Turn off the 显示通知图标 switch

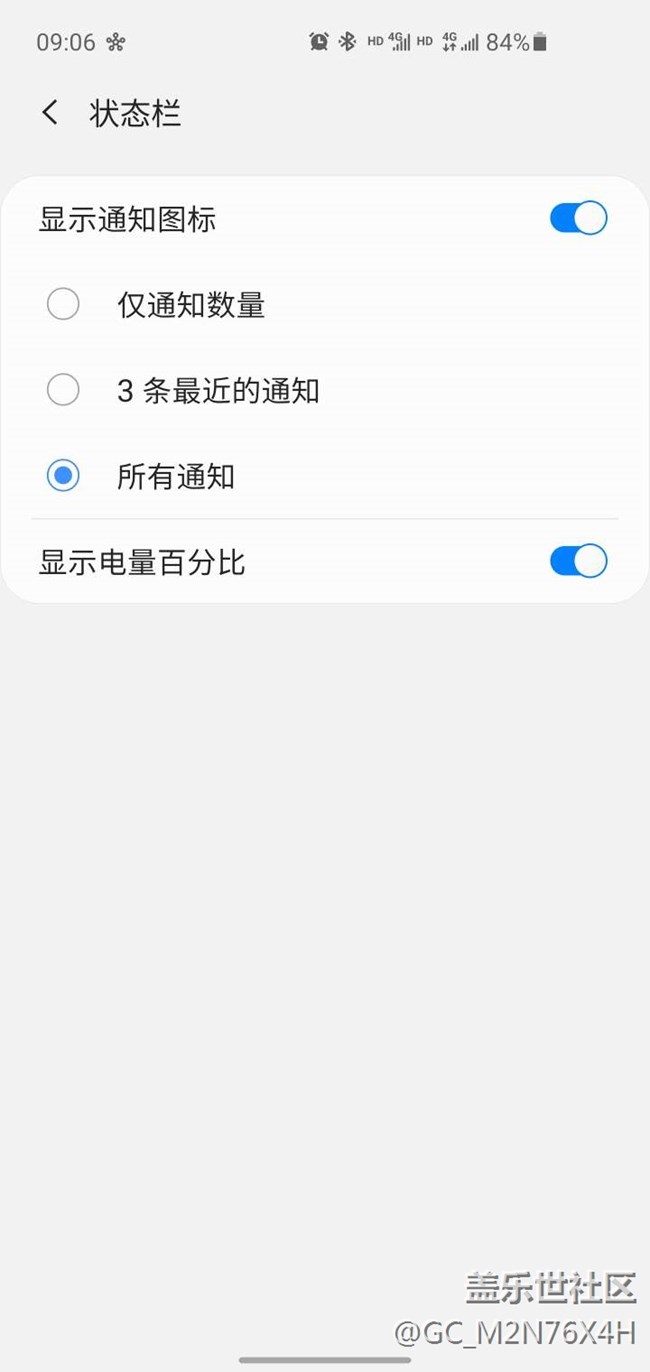(578, 218)
